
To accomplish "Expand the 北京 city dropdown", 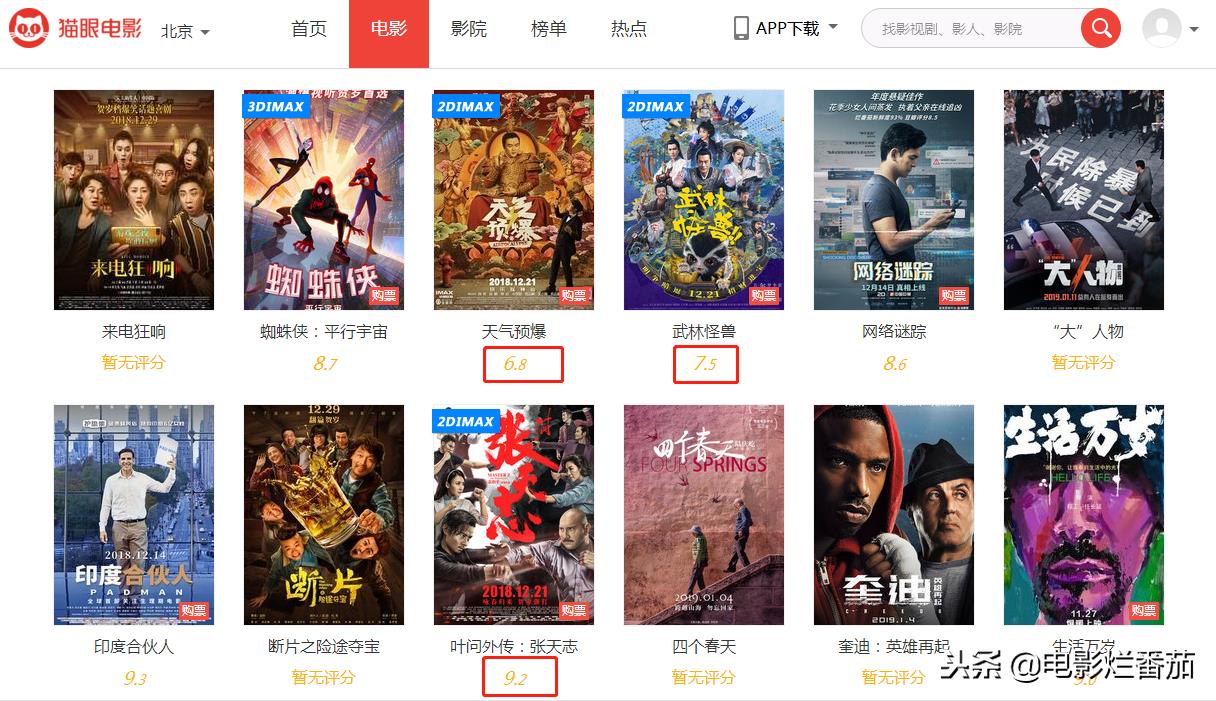I will [185, 31].
